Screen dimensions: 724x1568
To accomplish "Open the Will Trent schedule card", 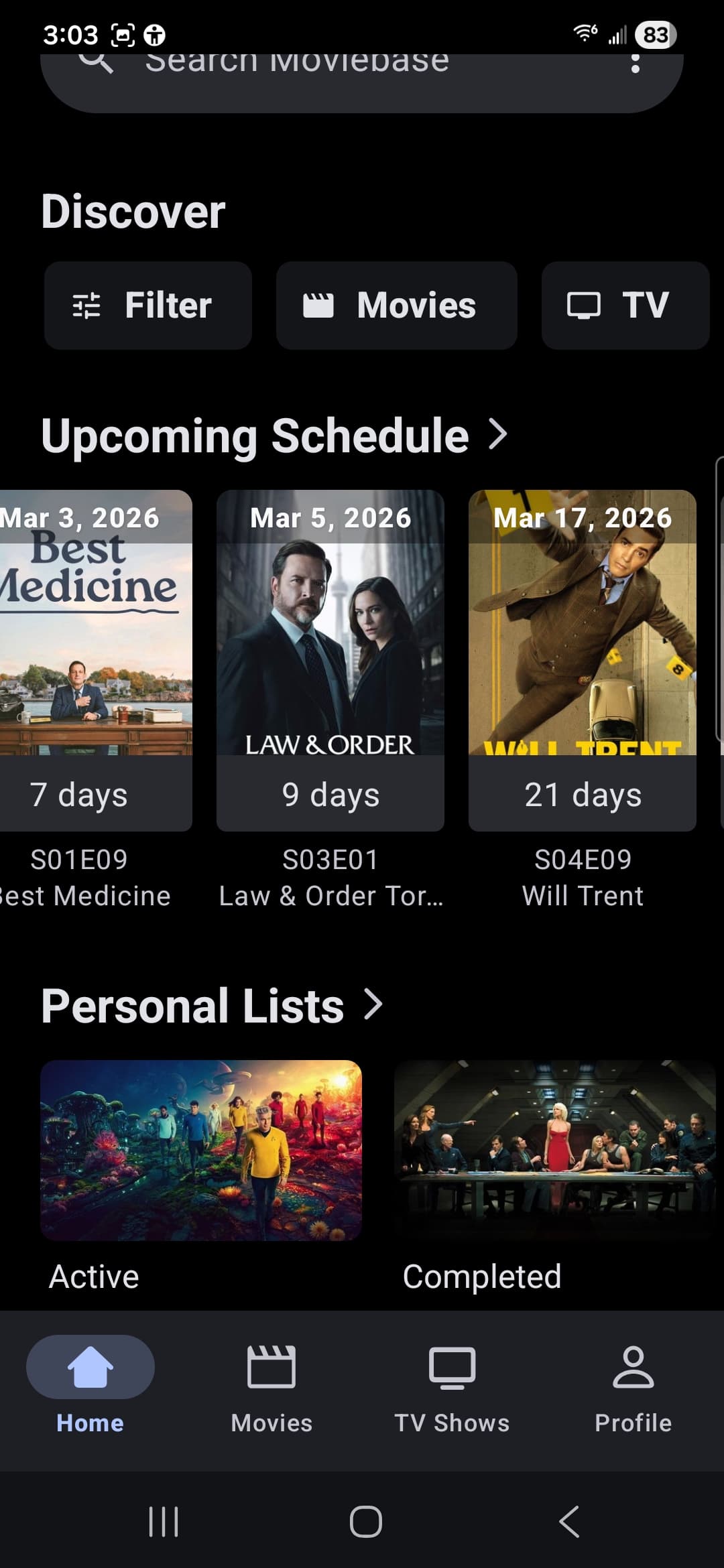I will pyautogui.click(x=582, y=660).
